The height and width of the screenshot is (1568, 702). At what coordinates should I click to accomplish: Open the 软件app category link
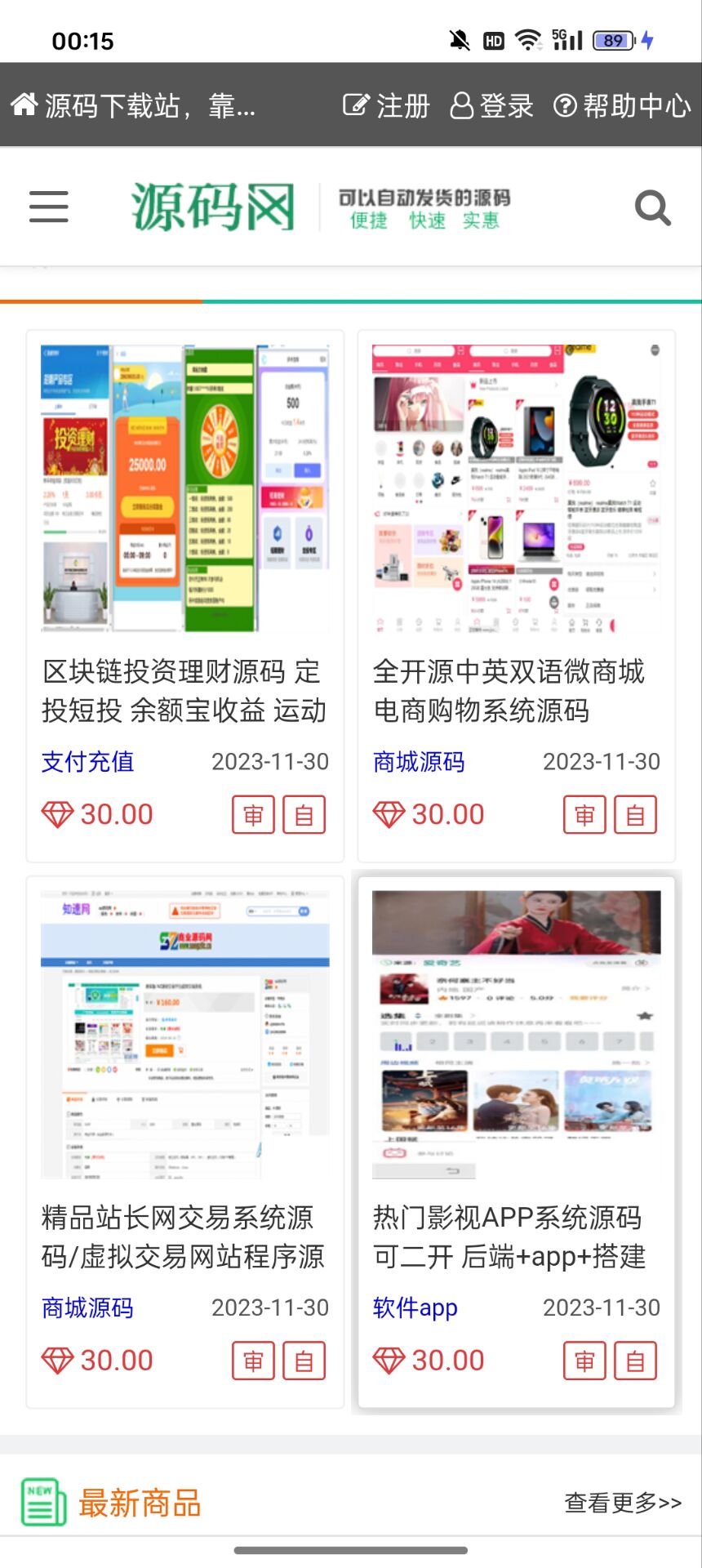pyautogui.click(x=415, y=1307)
